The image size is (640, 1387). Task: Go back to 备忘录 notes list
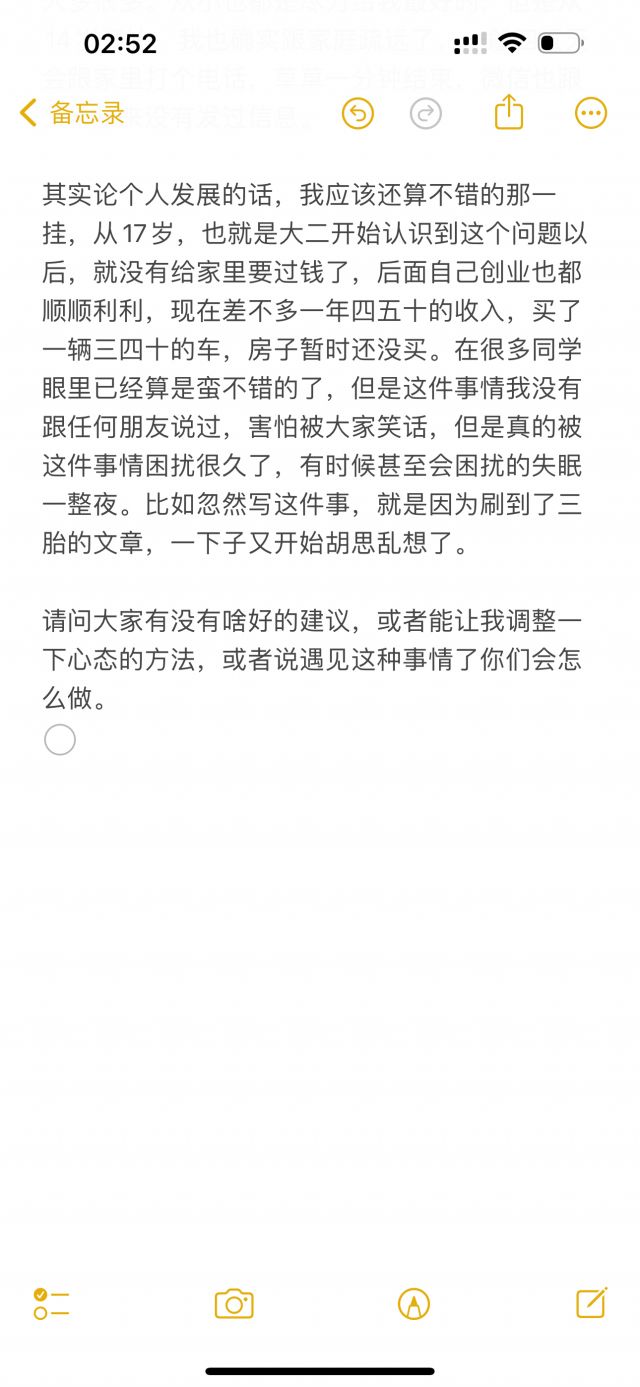[x=72, y=112]
